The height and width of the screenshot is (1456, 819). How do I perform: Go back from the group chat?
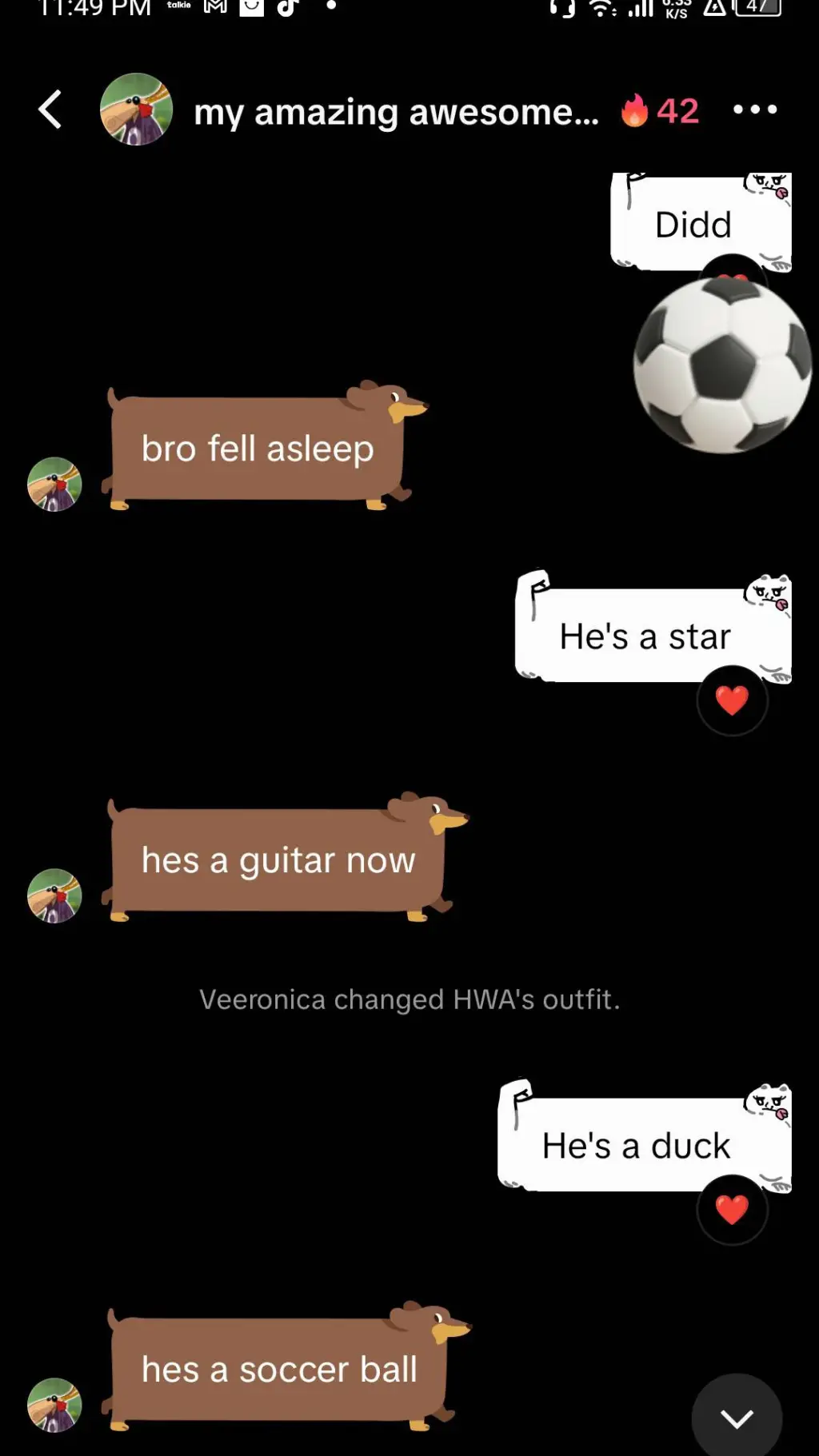[50, 110]
